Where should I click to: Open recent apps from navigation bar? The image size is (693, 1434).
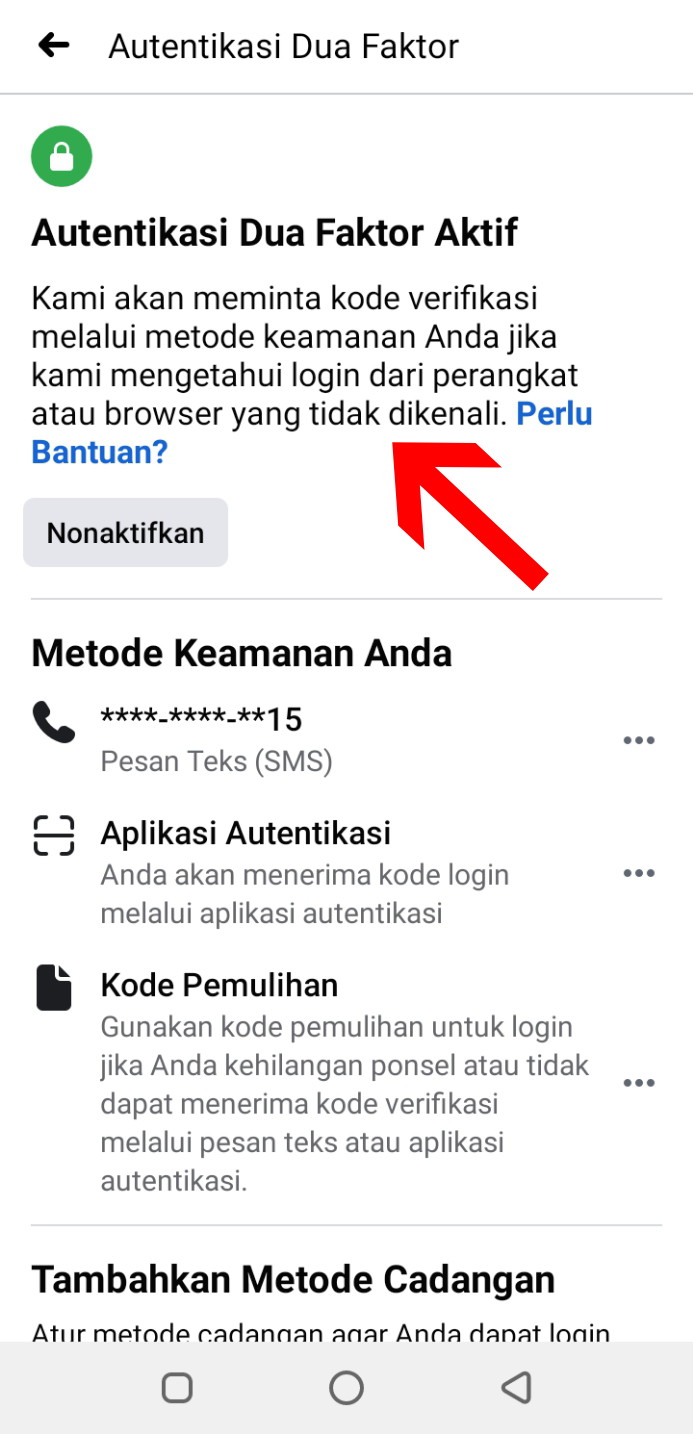[x=177, y=1388]
